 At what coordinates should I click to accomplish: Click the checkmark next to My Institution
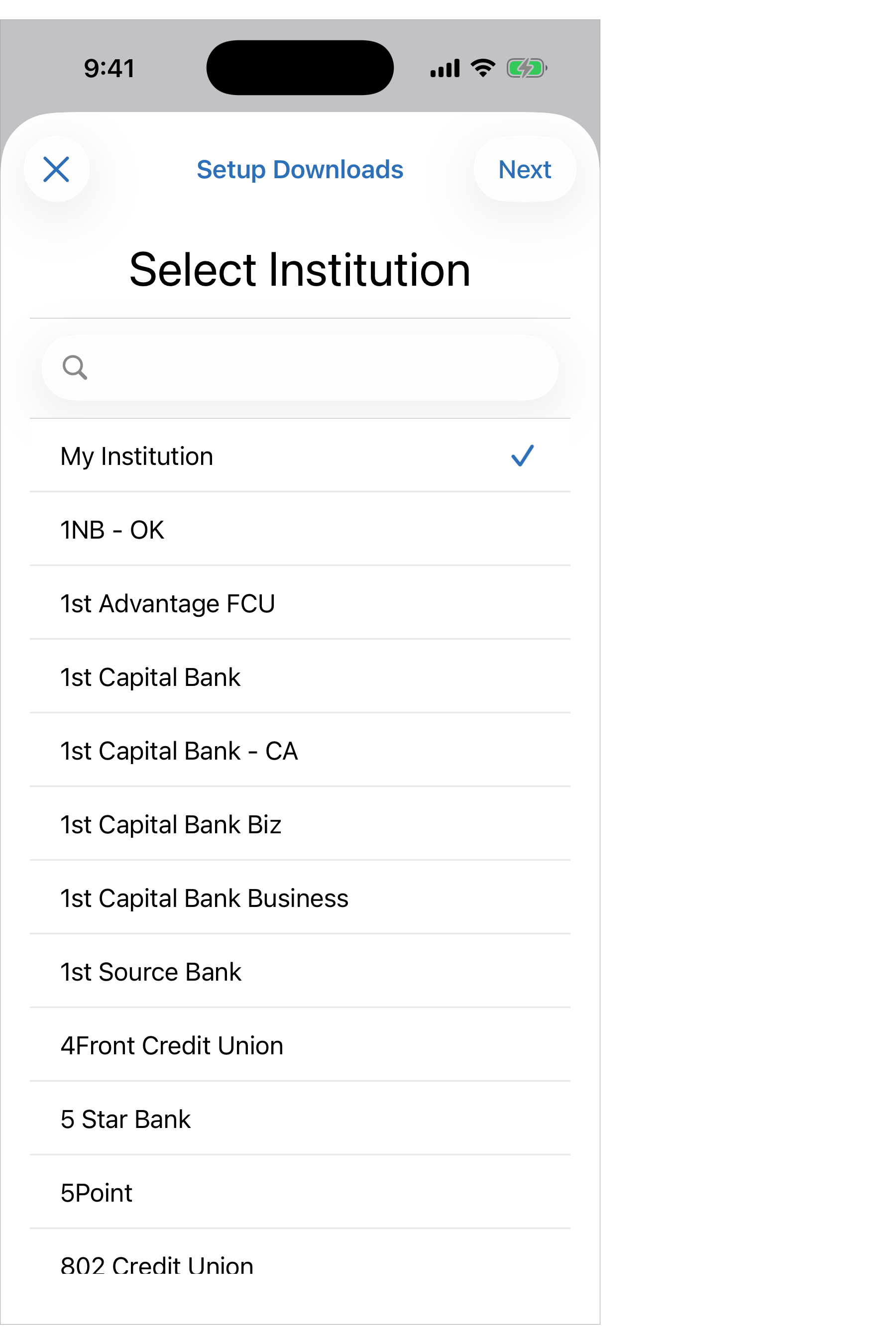coord(522,455)
